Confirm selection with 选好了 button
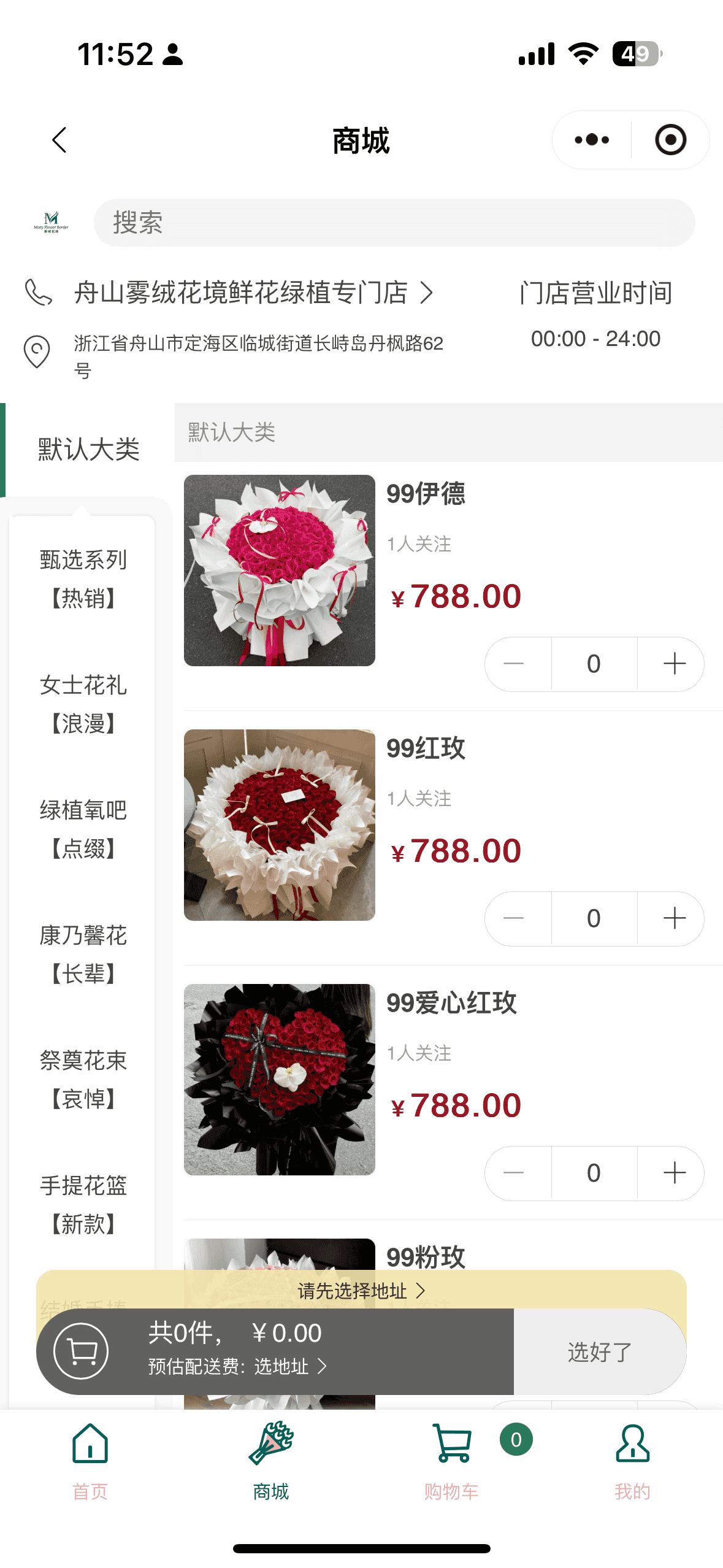This screenshot has width=723, height=1568. 599,1351
